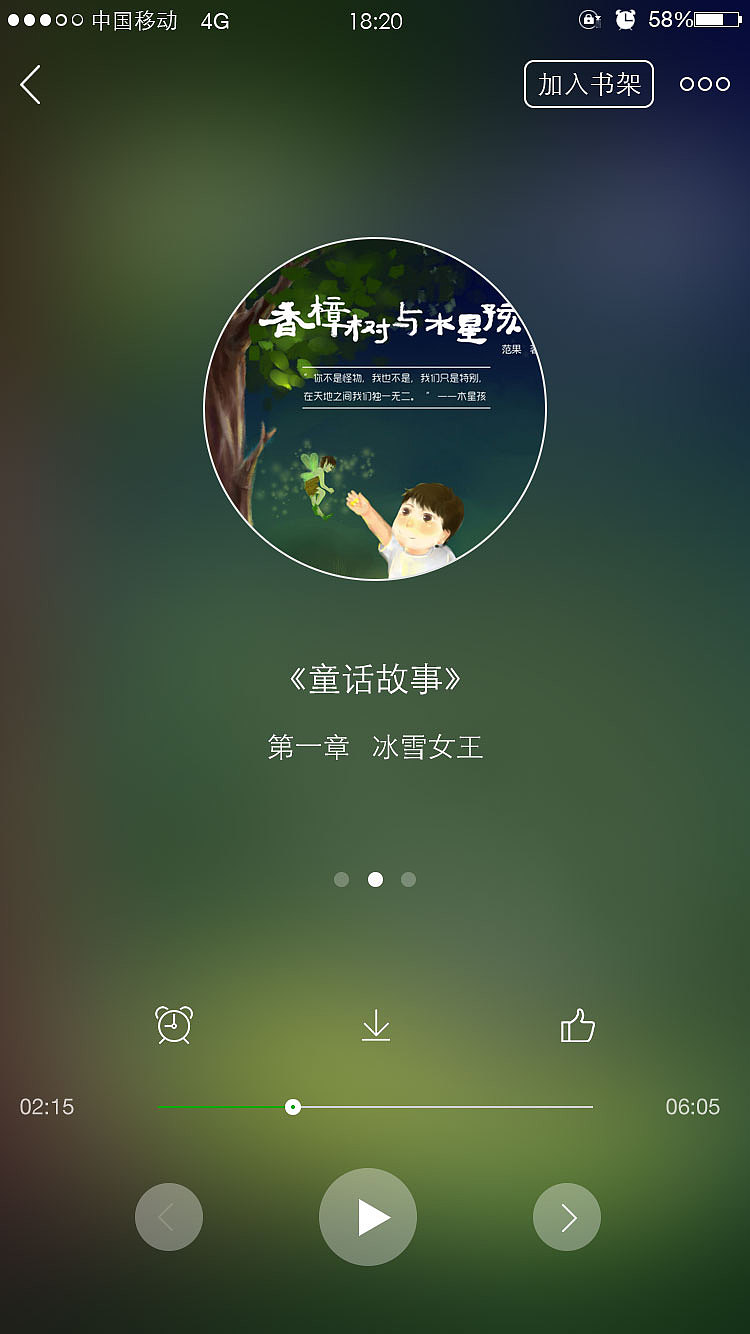The image size is (750, 1334).
Task: Tap the back arrow to exit player
Action: click(30, 84)
